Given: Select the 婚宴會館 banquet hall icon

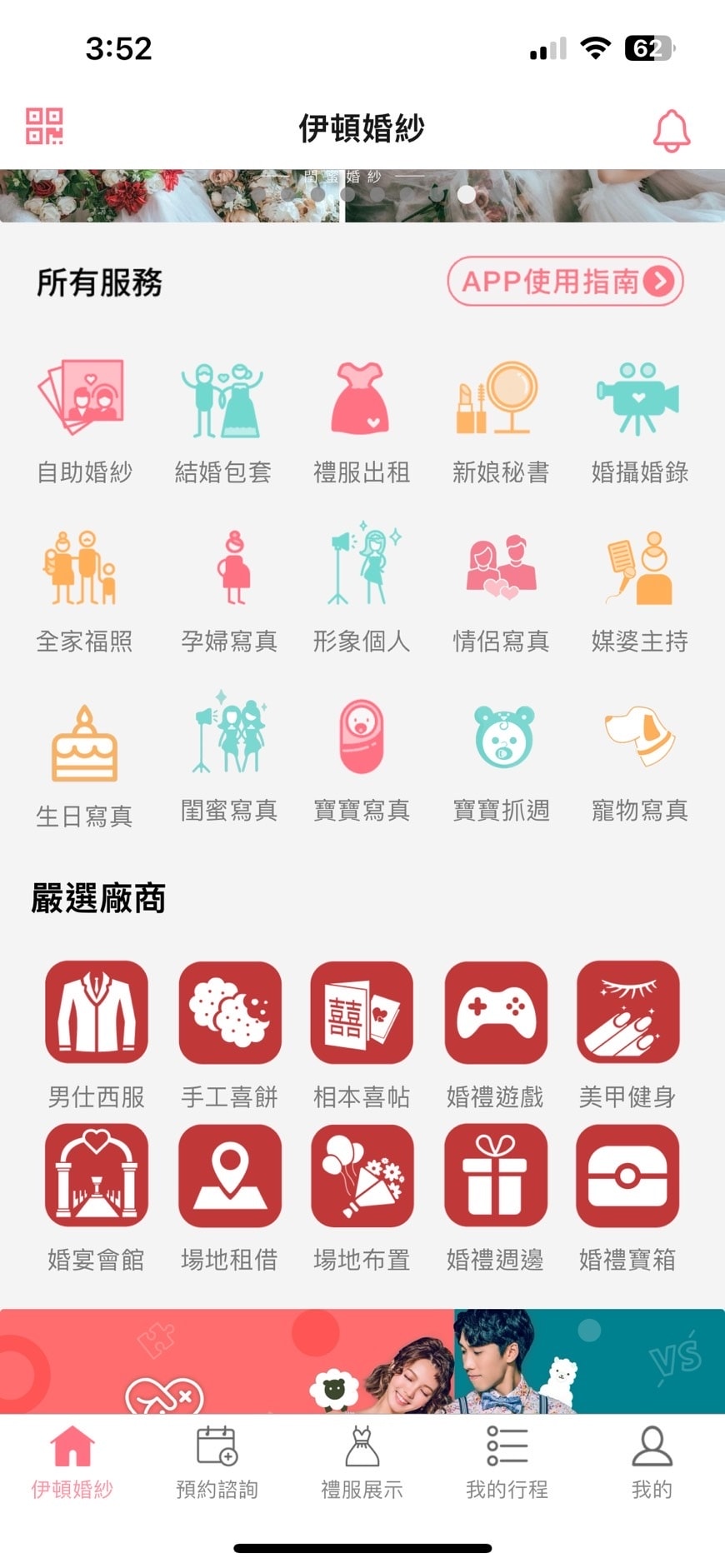Looking at the screenshot, I should pyautogui.click(x=96, y=1177).
